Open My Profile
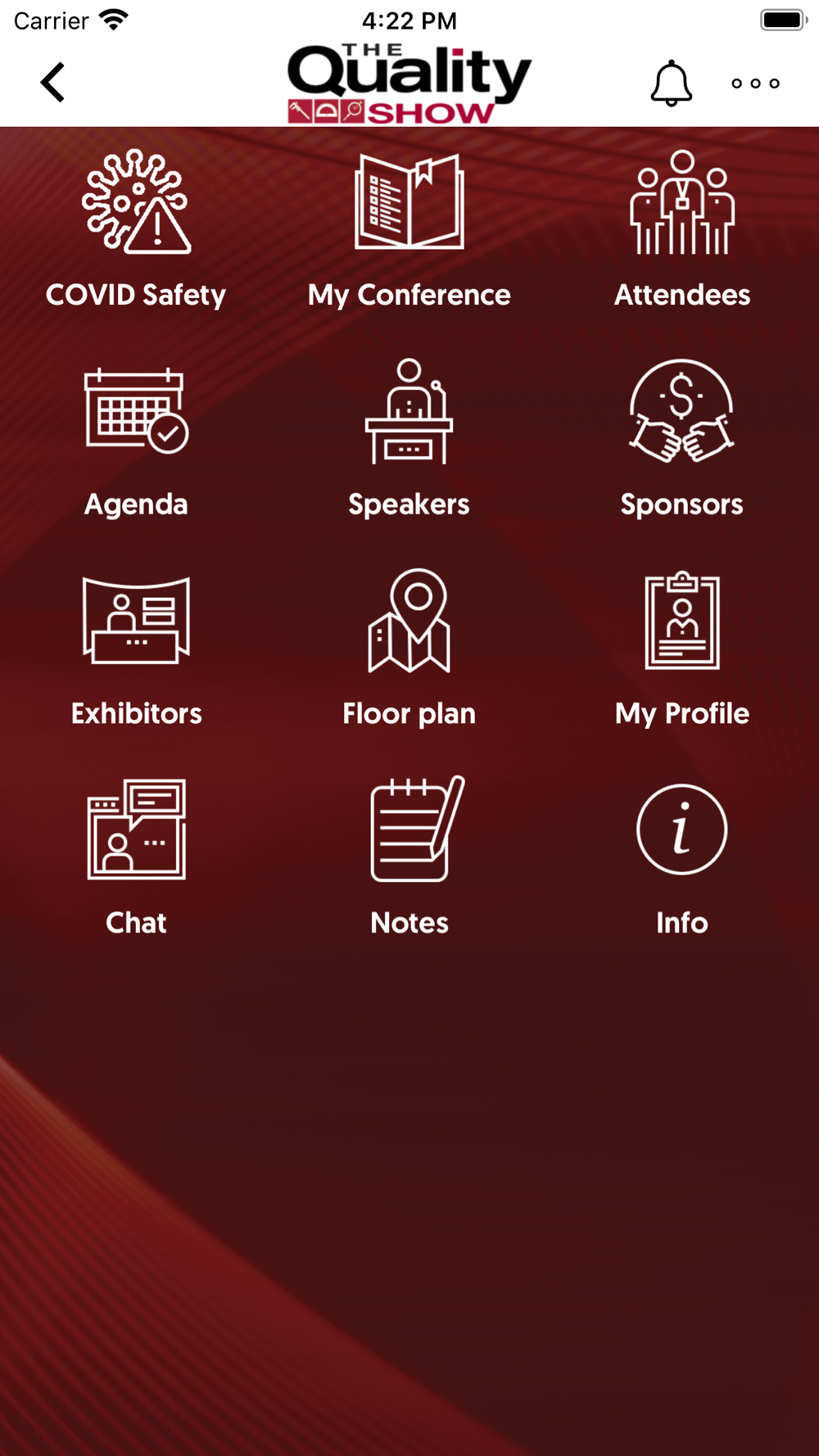This screenshot has width=819, height=1456. point(682,649)
